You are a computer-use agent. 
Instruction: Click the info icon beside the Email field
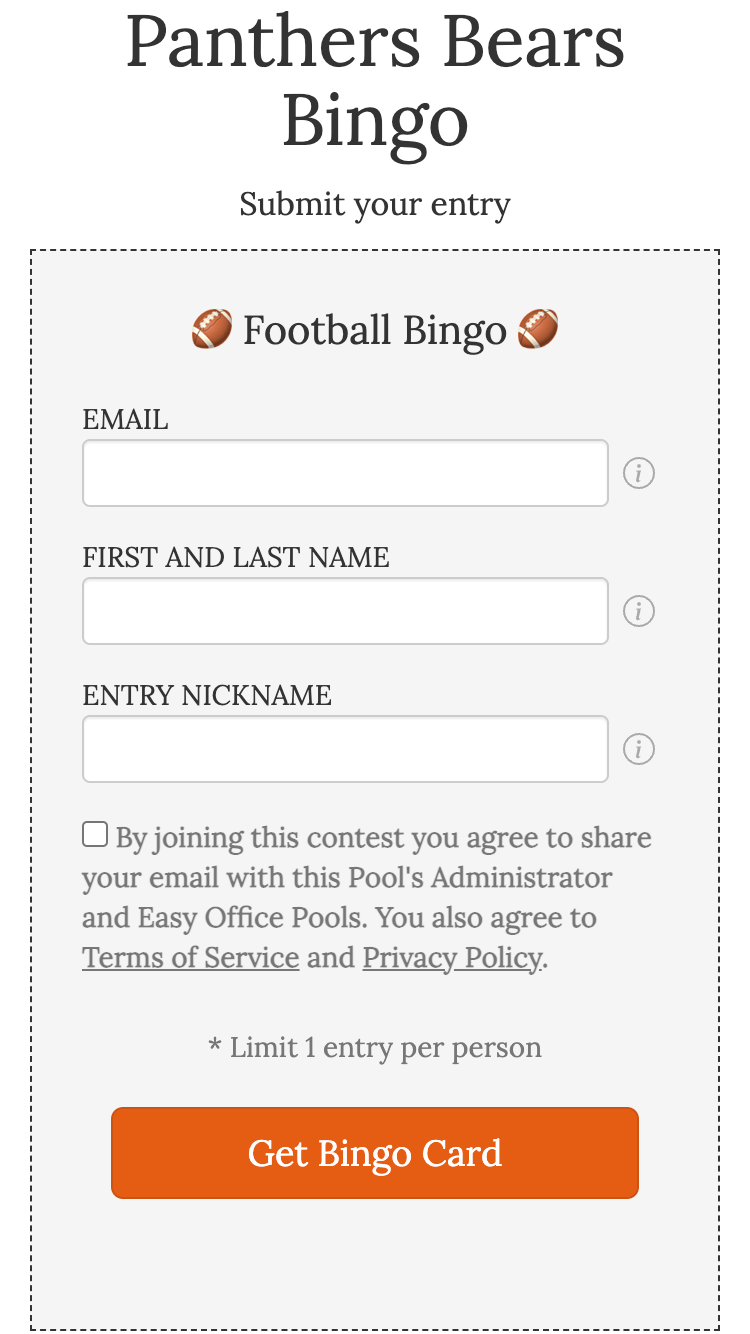(x=638, y=472)
